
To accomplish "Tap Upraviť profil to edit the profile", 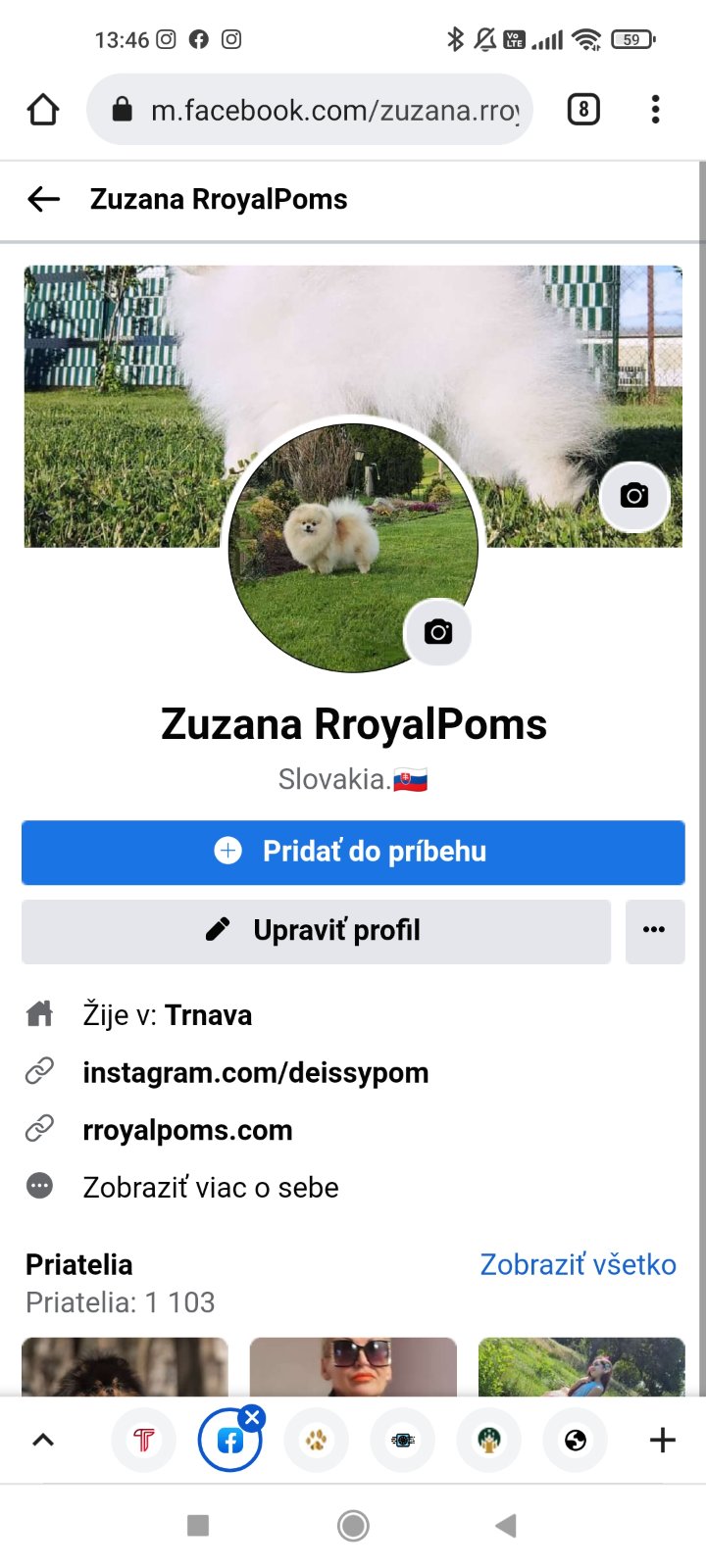I will (316, 930).
